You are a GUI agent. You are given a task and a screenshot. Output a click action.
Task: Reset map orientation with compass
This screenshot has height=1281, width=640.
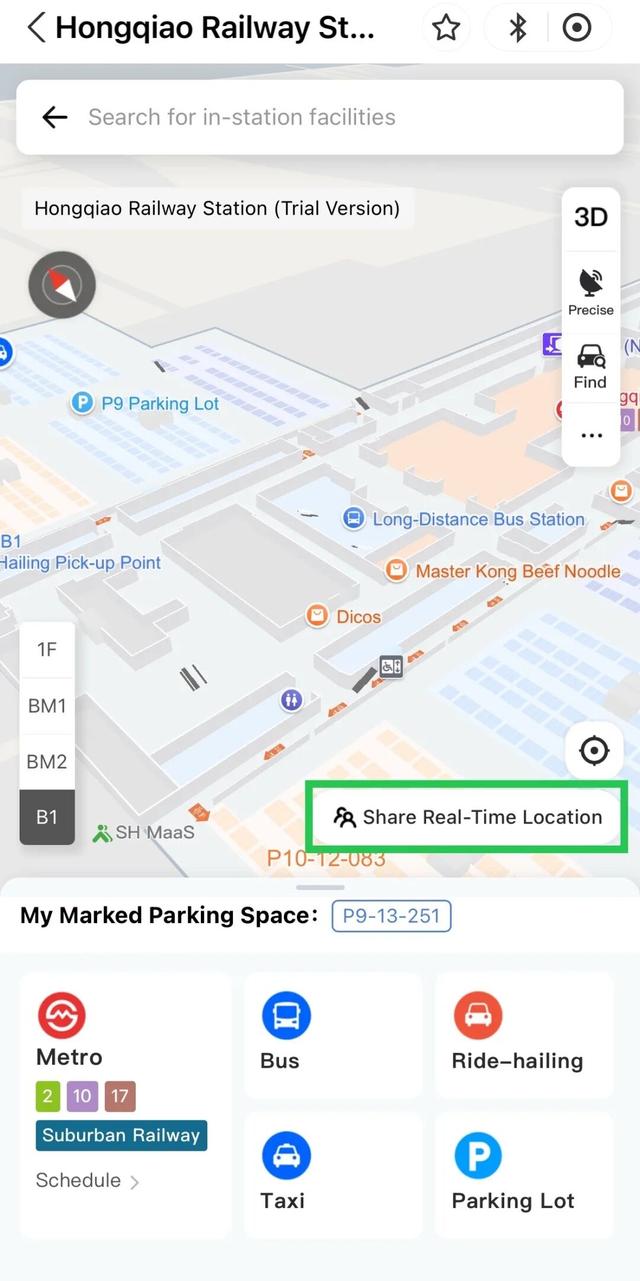(62, 285)
